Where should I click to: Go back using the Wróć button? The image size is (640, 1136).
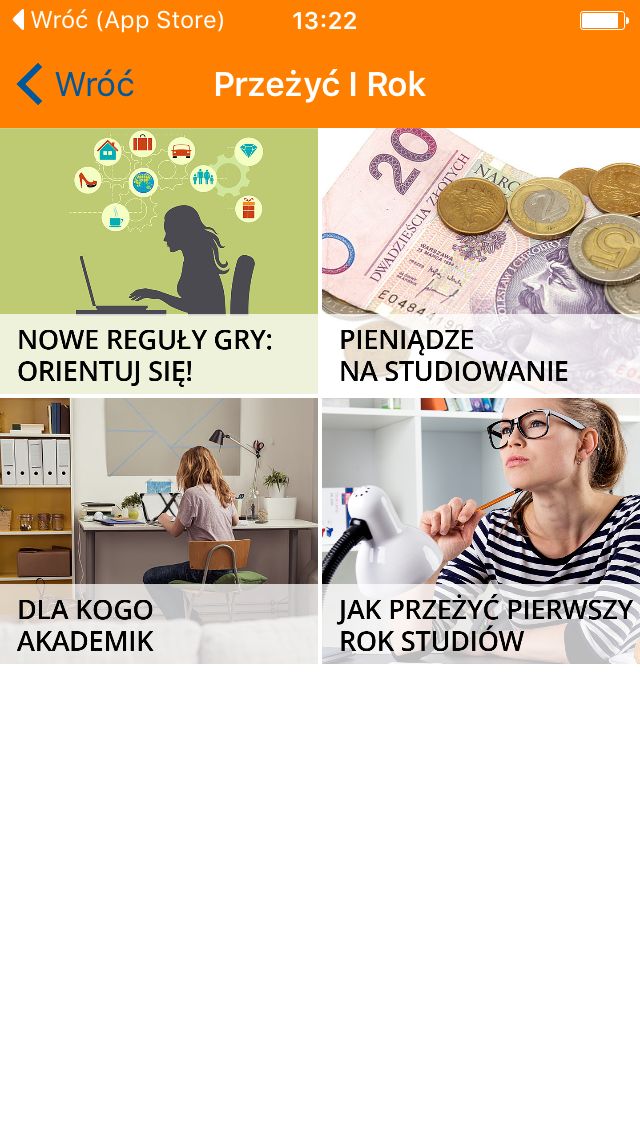75,84
